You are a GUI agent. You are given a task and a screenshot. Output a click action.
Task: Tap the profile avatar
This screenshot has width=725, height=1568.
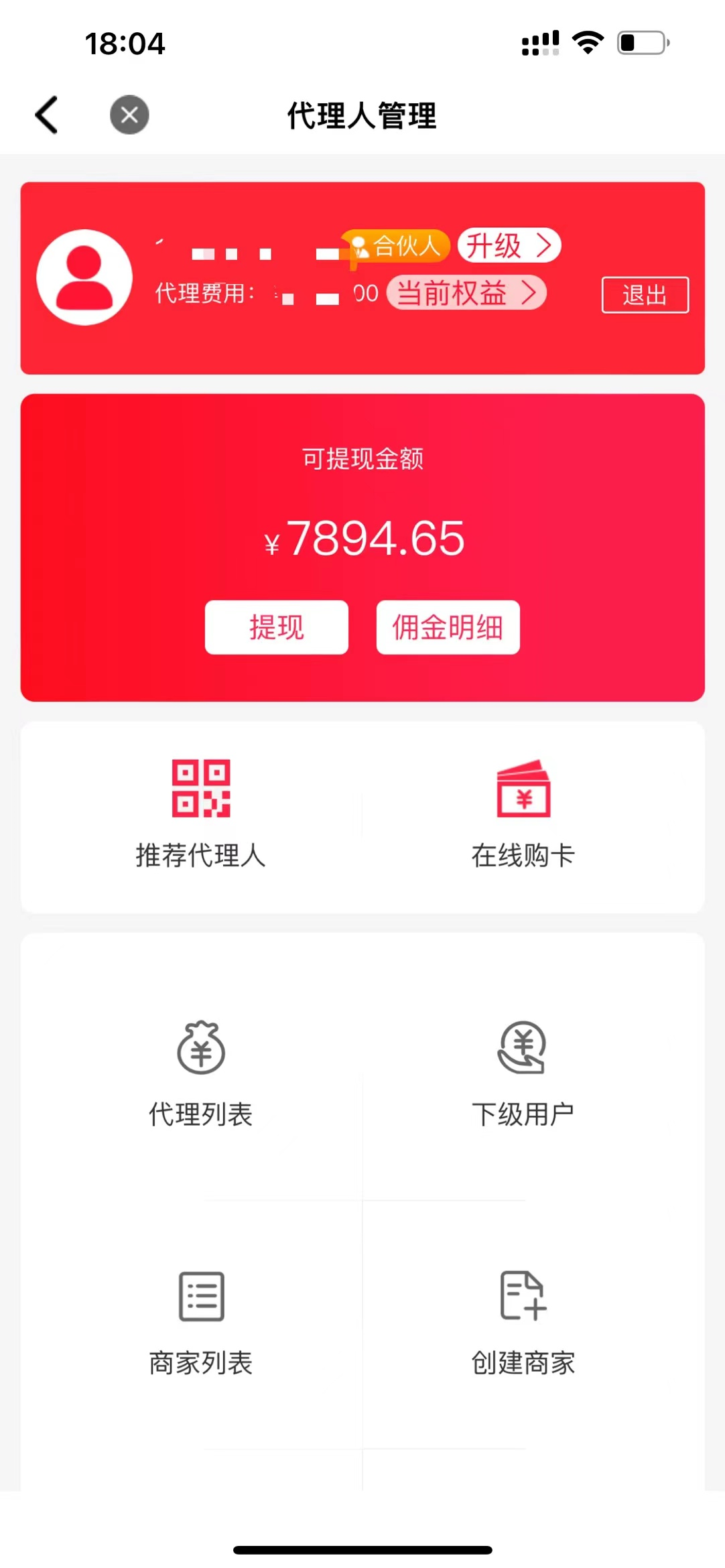(x=84, y=277)
